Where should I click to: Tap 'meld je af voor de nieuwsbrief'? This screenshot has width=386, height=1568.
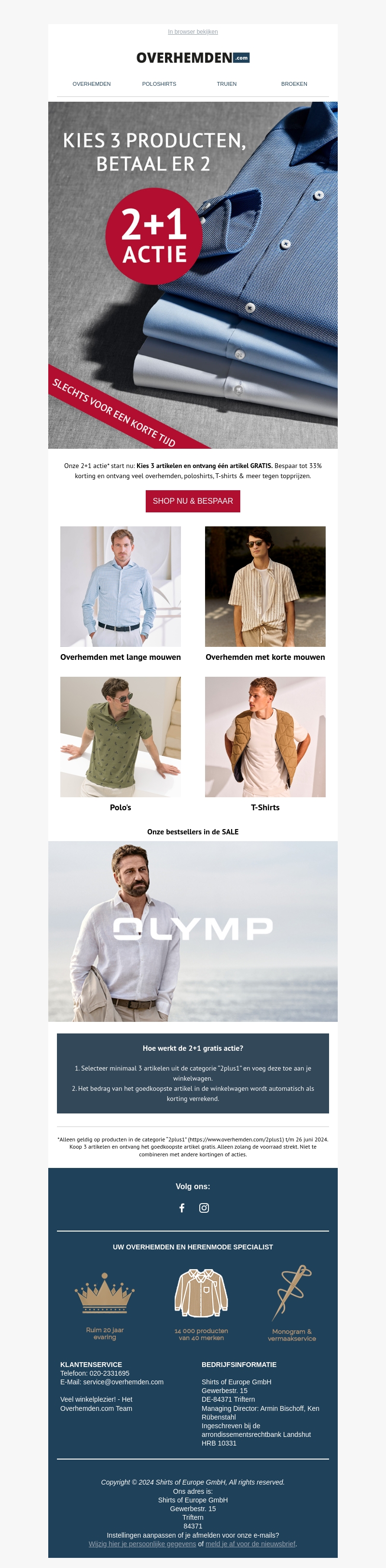click(x=250, y=1543)
